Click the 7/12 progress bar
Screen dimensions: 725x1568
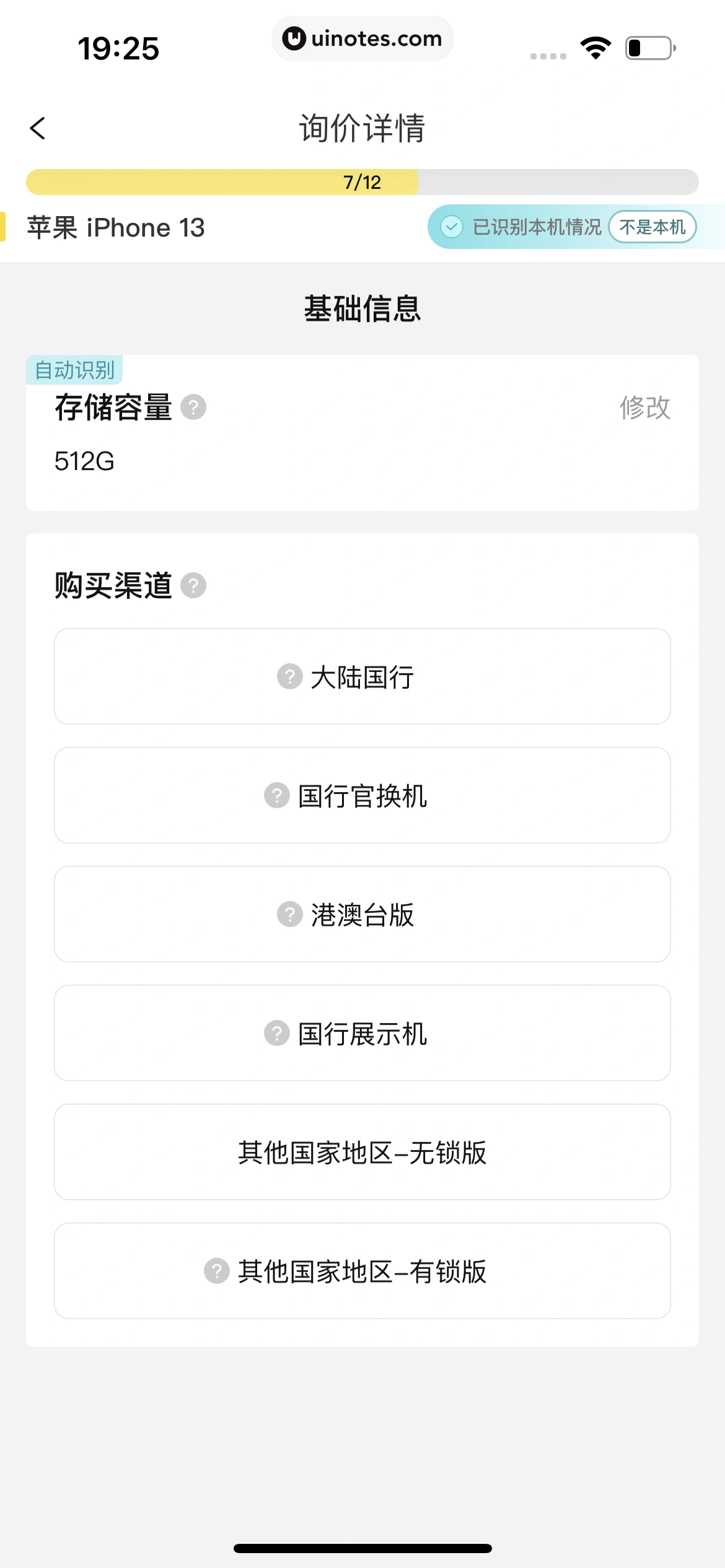point(362,181)
